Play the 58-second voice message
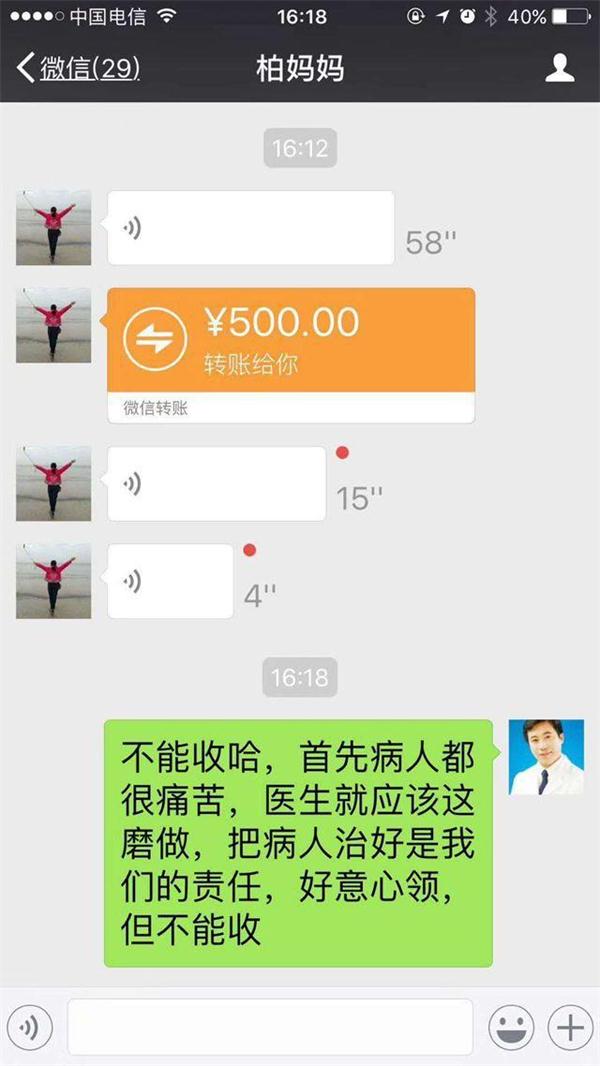Screen dimensions: 600x1066 click(250, 228)
